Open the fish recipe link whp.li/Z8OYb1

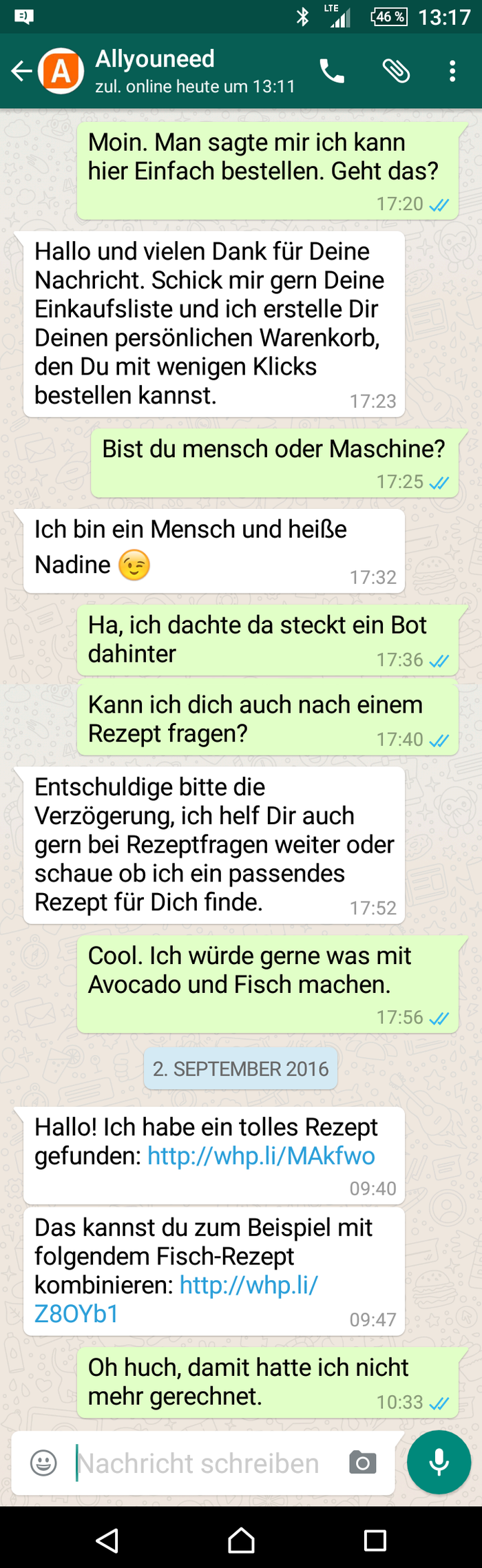pos(248,1285)
